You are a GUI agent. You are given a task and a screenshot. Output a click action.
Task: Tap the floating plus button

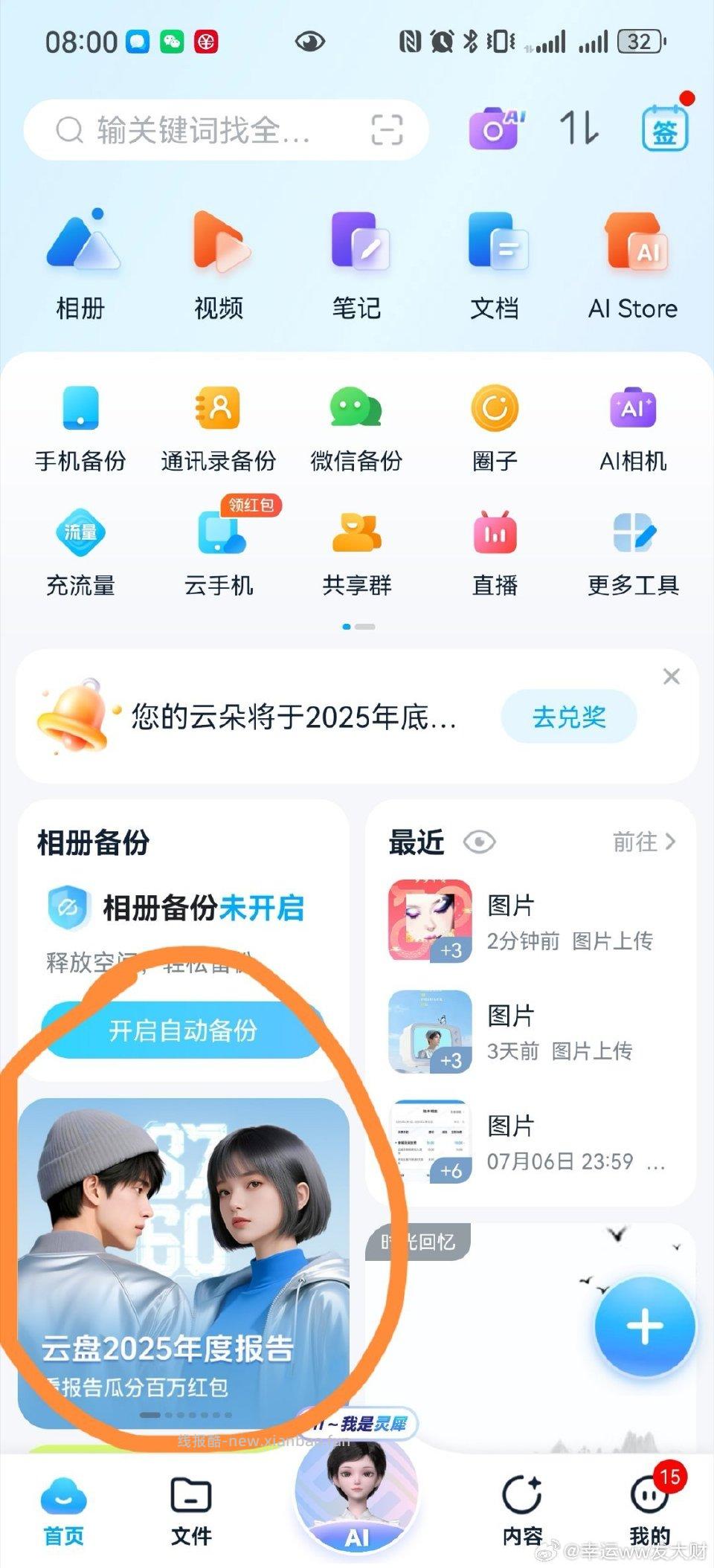coord(646,1329)
